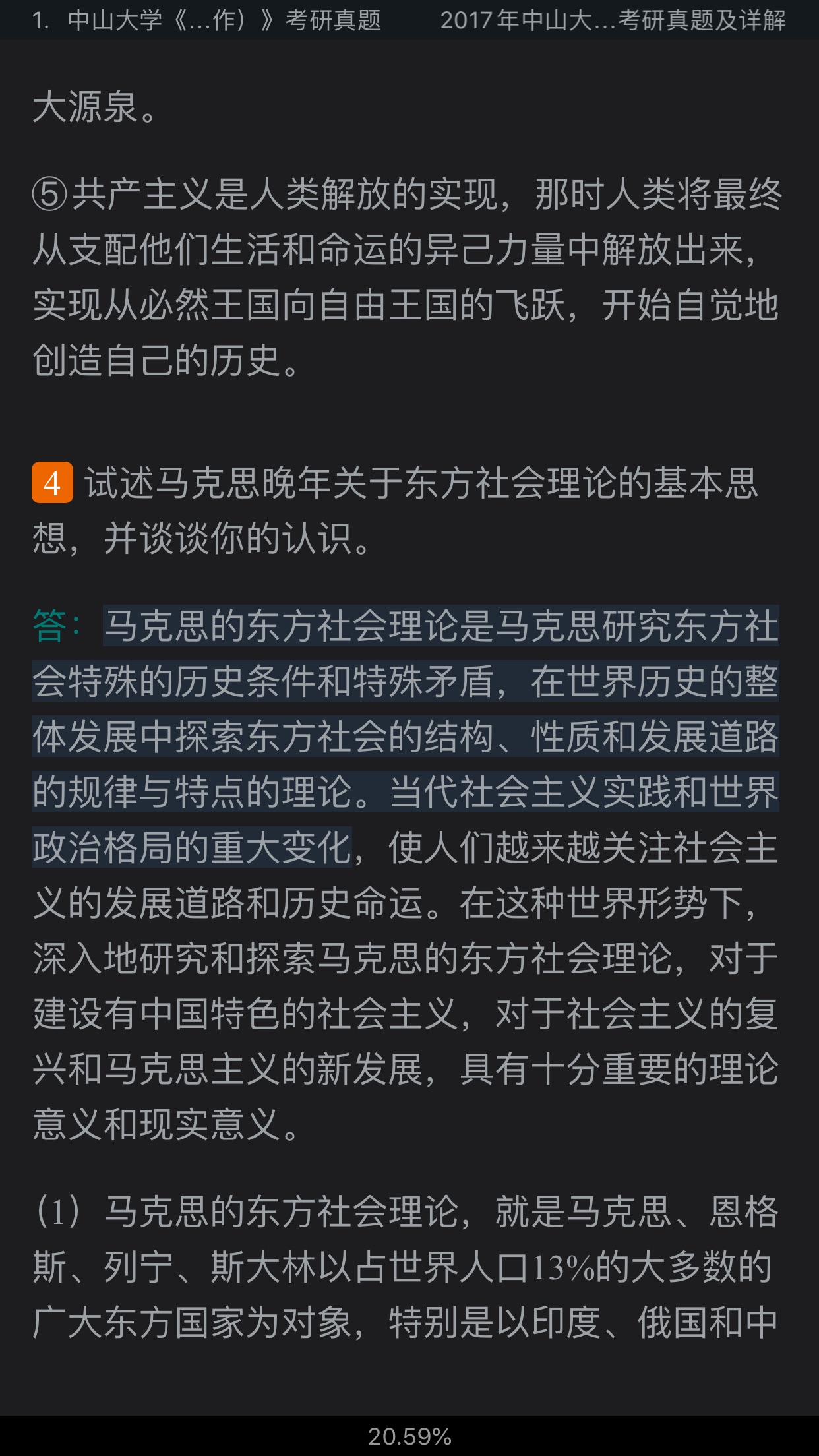Open the highlighted passage starting with 马克思的东方社会理论
Screen dimensions: 819x1456
(406, 736)
